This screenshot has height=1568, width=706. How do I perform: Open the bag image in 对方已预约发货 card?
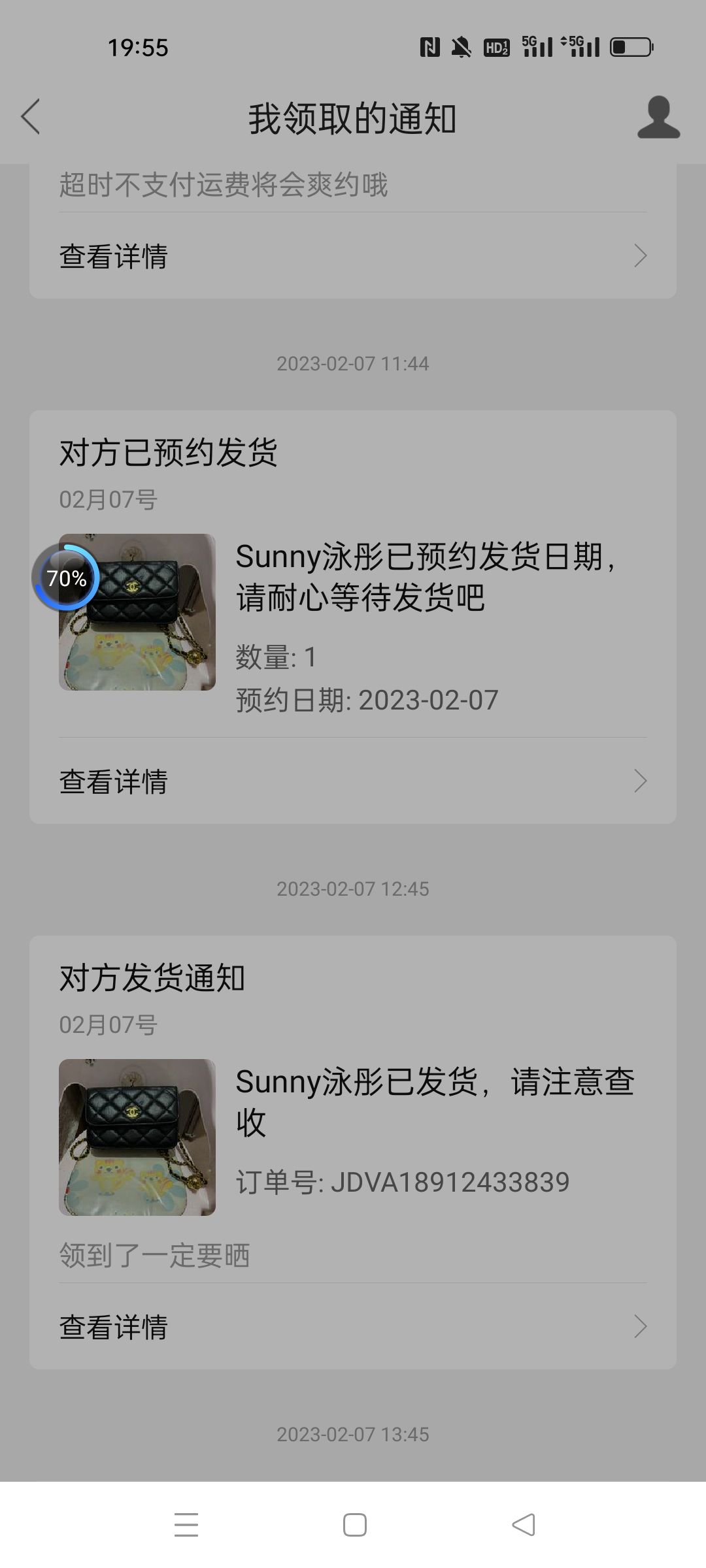(x=137, y=612)
